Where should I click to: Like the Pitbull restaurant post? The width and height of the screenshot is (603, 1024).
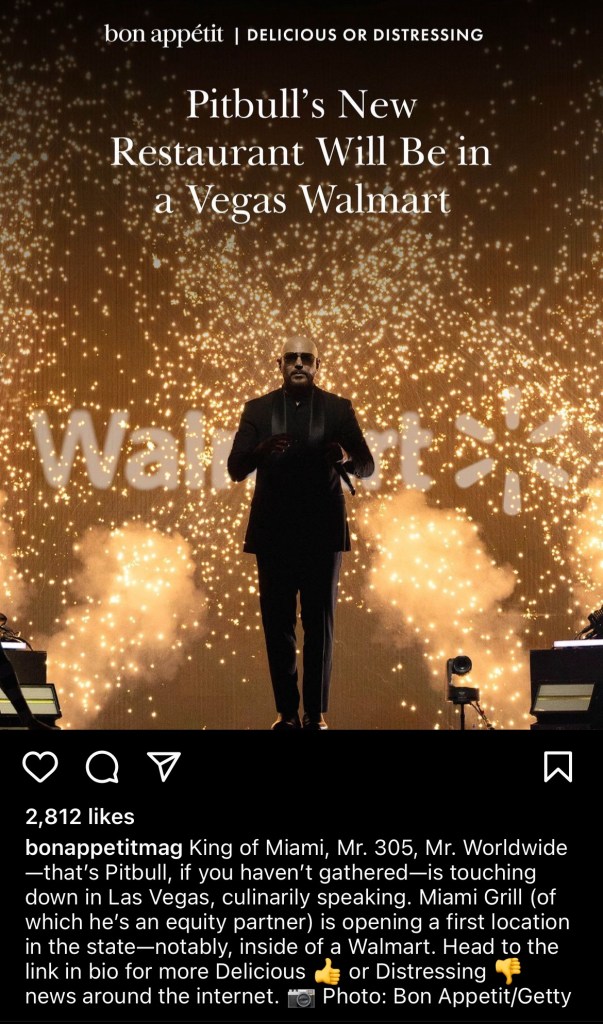click(40, 767)
